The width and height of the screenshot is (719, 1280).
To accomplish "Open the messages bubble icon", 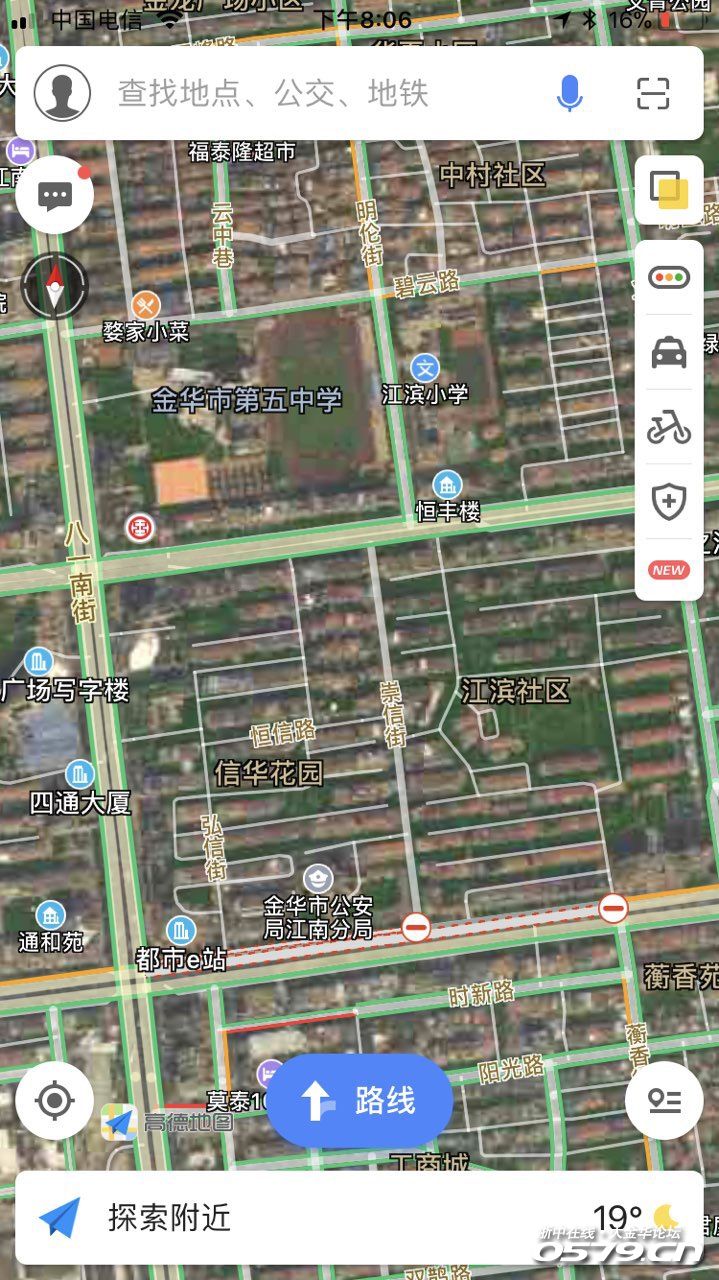I will (x=55, y=195).
